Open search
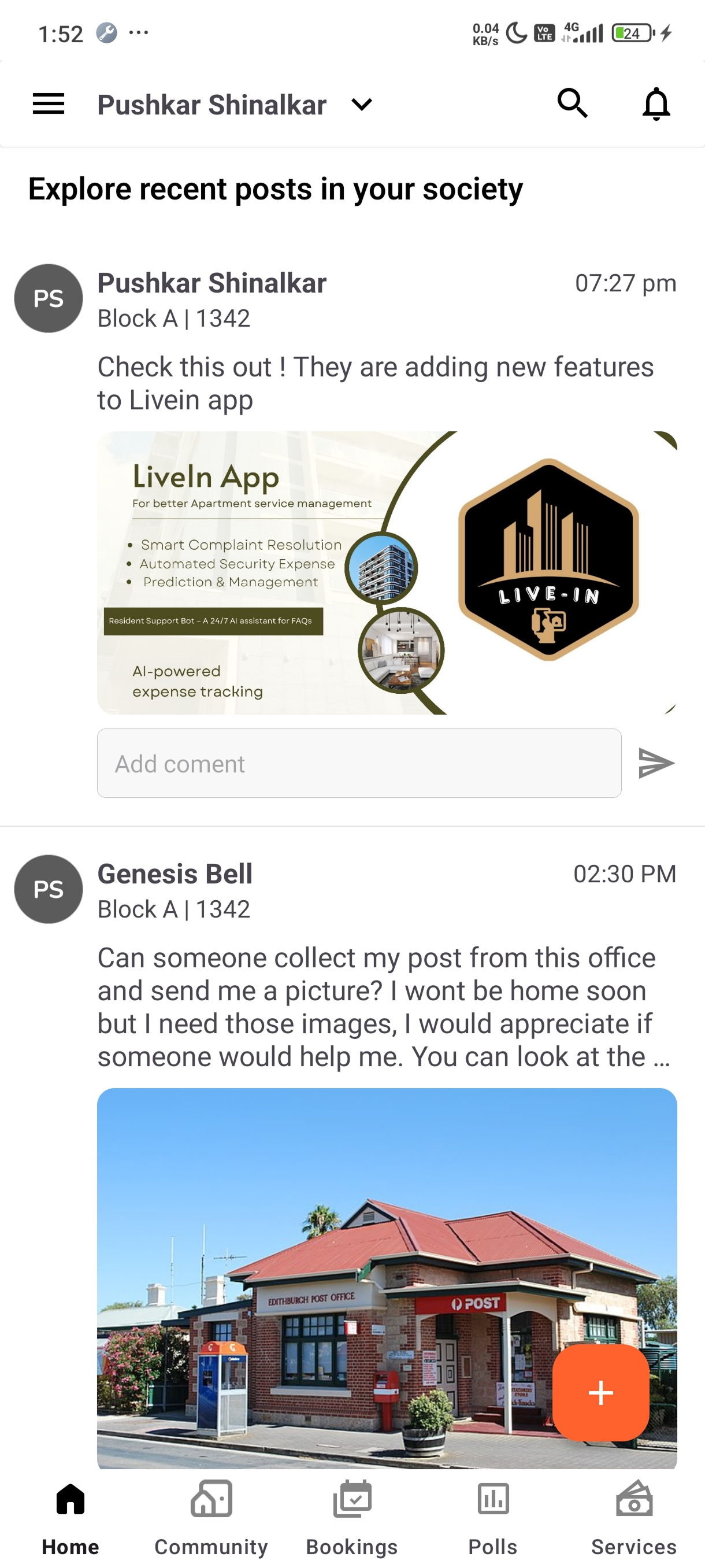The width and height of the screenshot is (705, 1568). (572, 103)
